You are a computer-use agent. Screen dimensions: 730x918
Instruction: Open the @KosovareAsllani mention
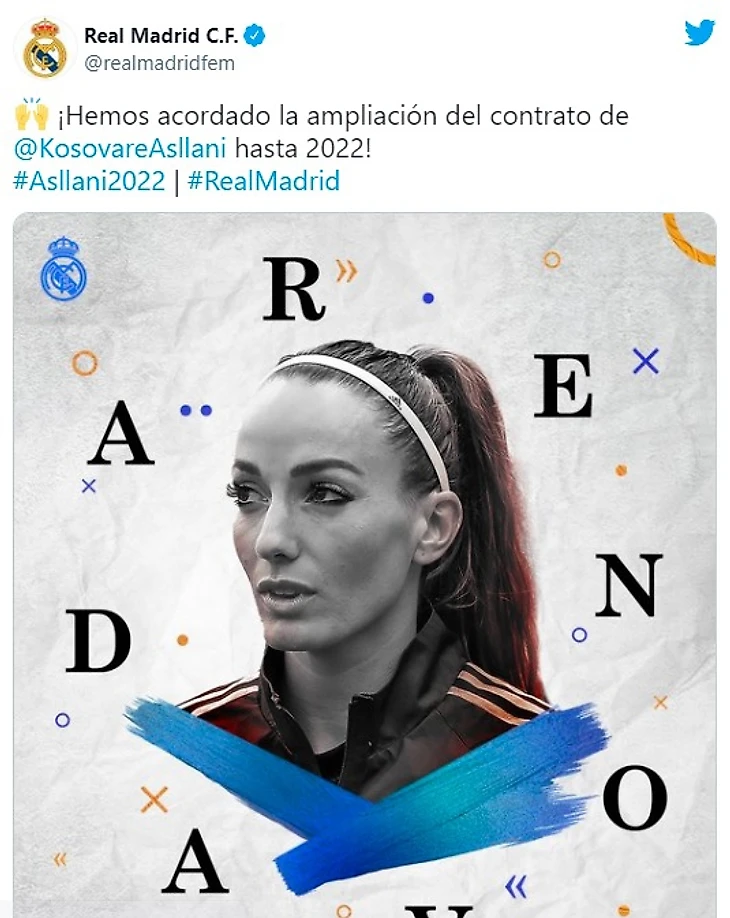120,149
